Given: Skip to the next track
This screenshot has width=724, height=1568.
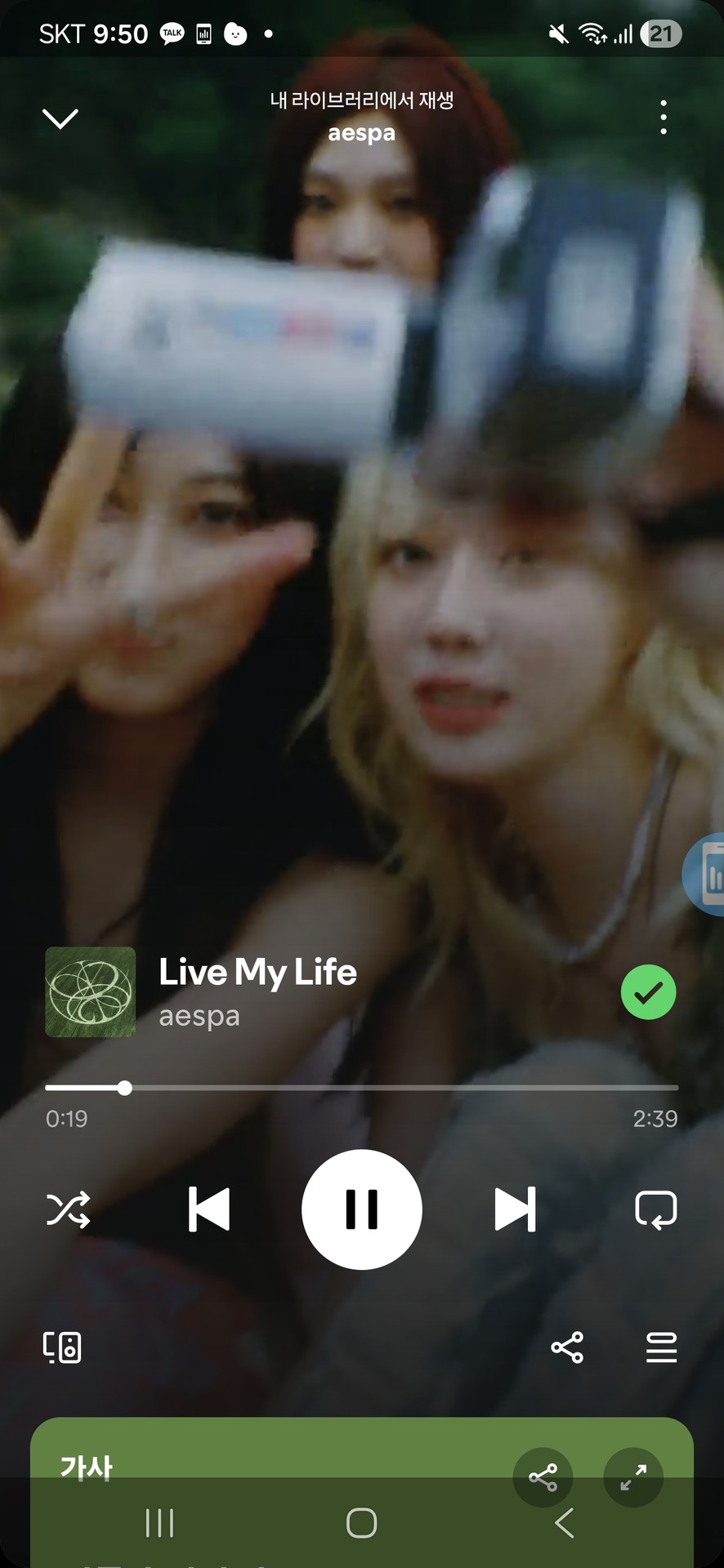Looking at the screenshot, I should tap(515, 1209).
